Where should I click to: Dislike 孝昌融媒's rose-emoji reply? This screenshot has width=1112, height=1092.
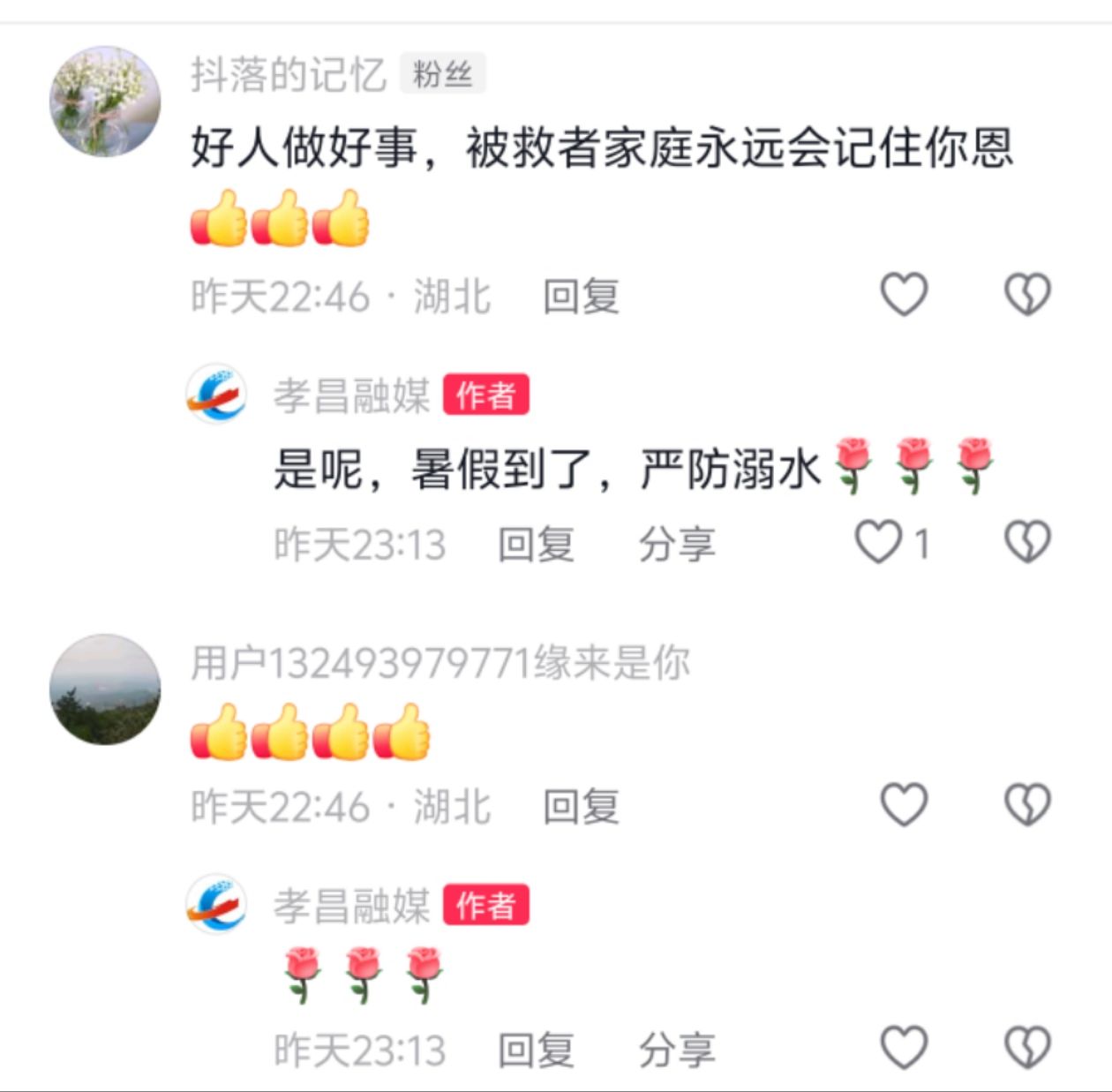[x=1027, y=1048]
